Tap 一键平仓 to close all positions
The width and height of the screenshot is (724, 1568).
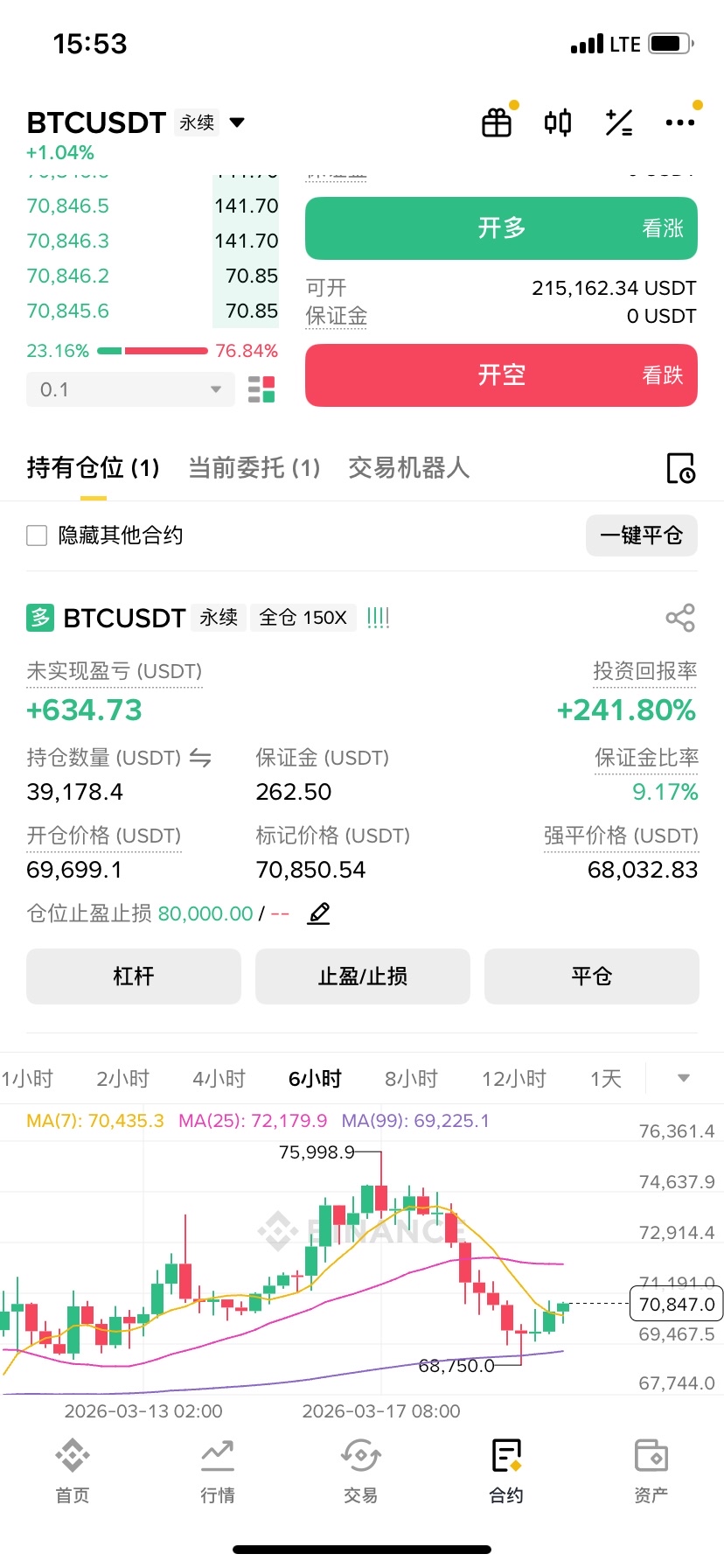coord(641,535)
